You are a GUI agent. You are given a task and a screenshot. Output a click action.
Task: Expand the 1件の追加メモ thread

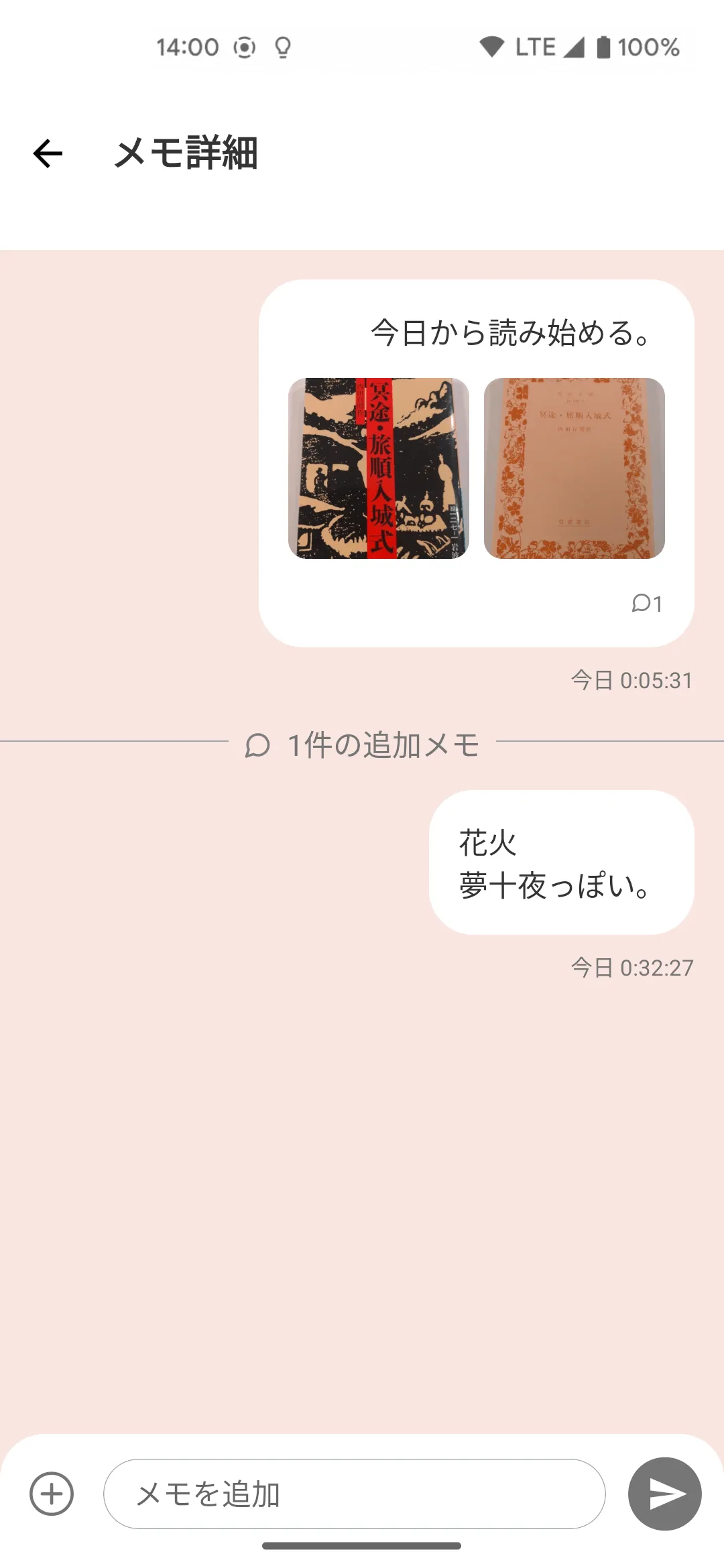[x=381, y=744]
